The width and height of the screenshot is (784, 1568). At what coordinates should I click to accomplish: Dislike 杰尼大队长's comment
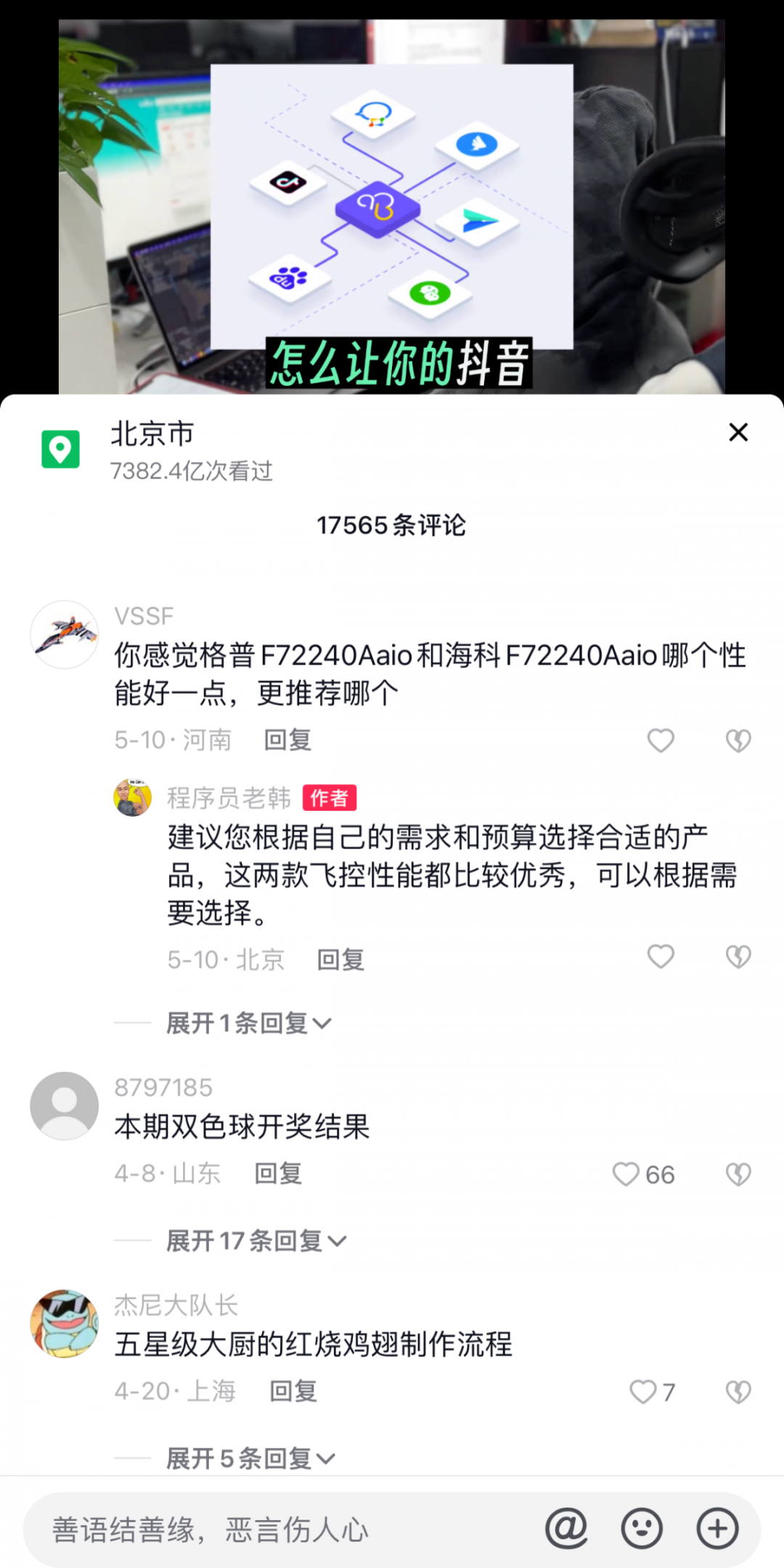click(738, 1392)
